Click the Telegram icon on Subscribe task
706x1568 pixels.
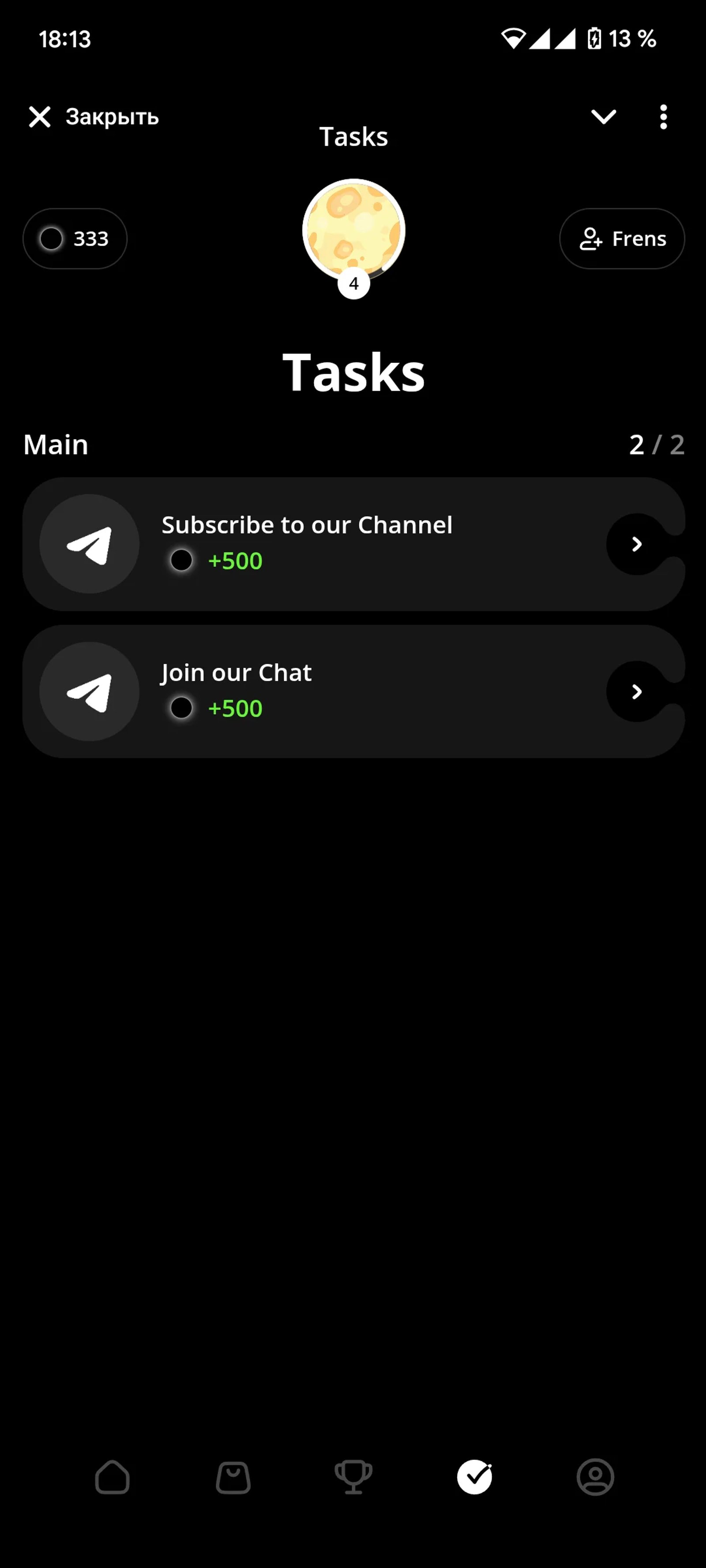point(89,544)
